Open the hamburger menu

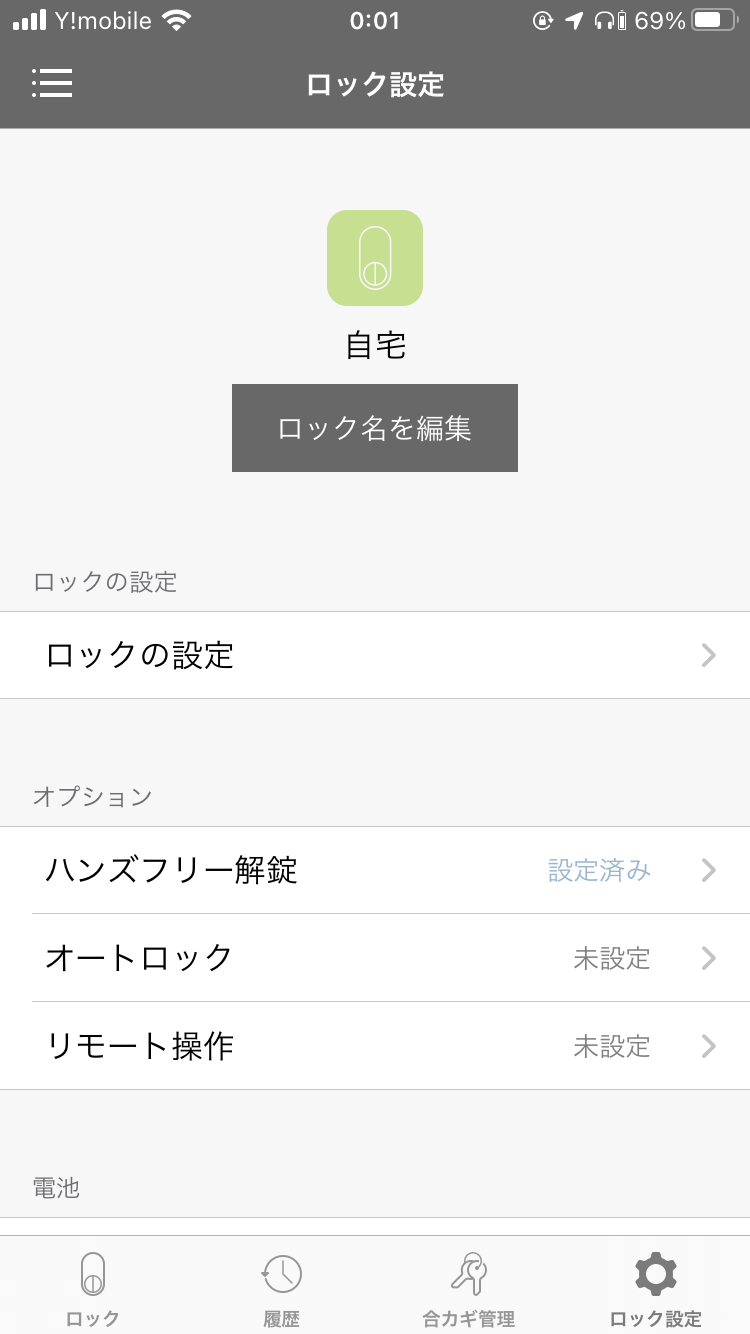pos(52,83)
